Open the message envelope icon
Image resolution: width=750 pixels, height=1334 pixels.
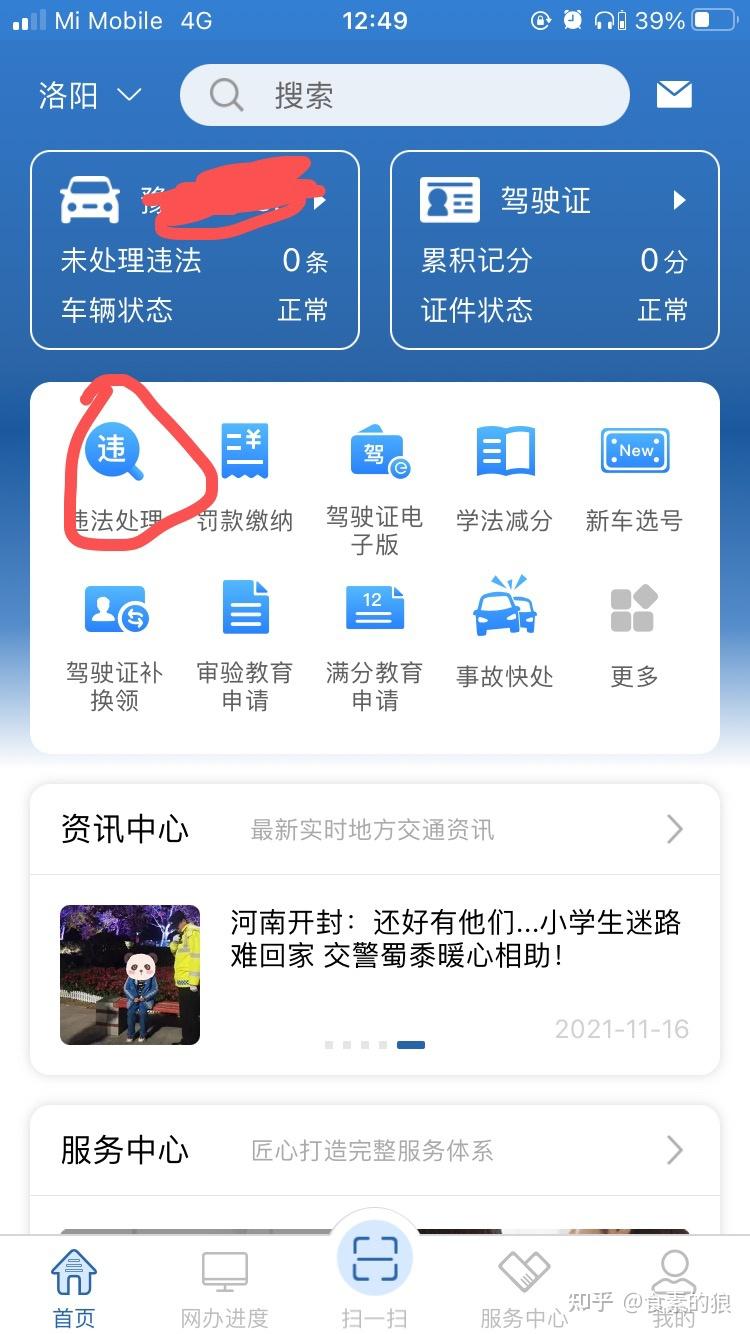[x=674, y=94]
